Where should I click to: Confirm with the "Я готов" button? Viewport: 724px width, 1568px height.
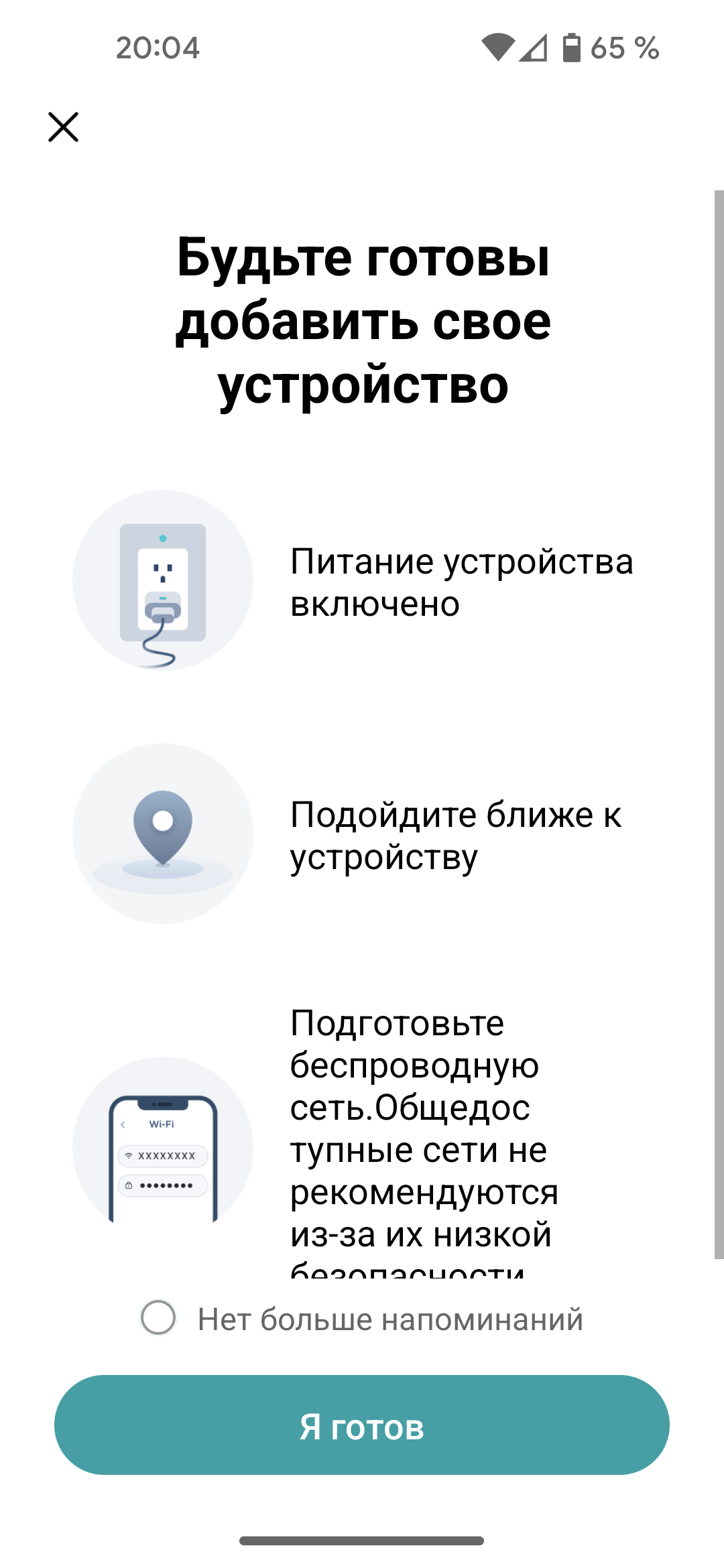point(362,1425)
